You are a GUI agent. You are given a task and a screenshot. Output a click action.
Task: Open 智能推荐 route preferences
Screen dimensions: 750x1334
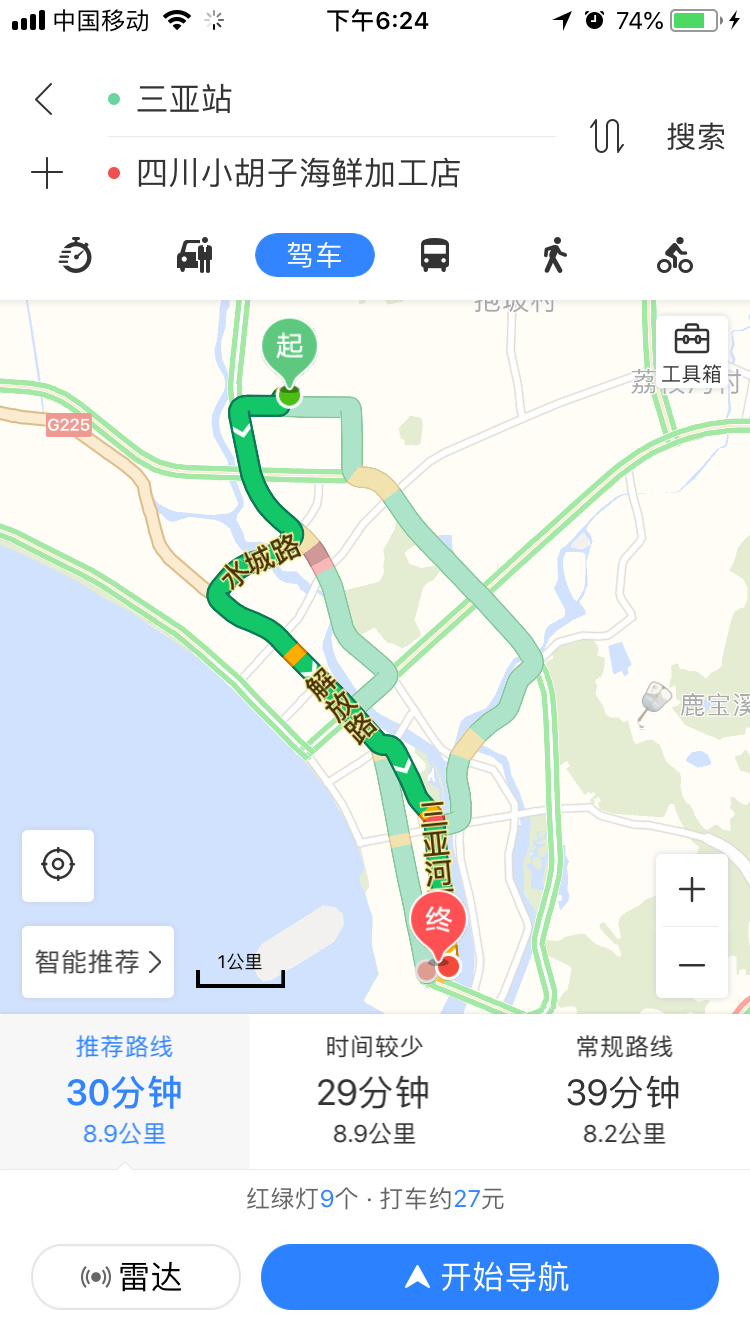98,962
